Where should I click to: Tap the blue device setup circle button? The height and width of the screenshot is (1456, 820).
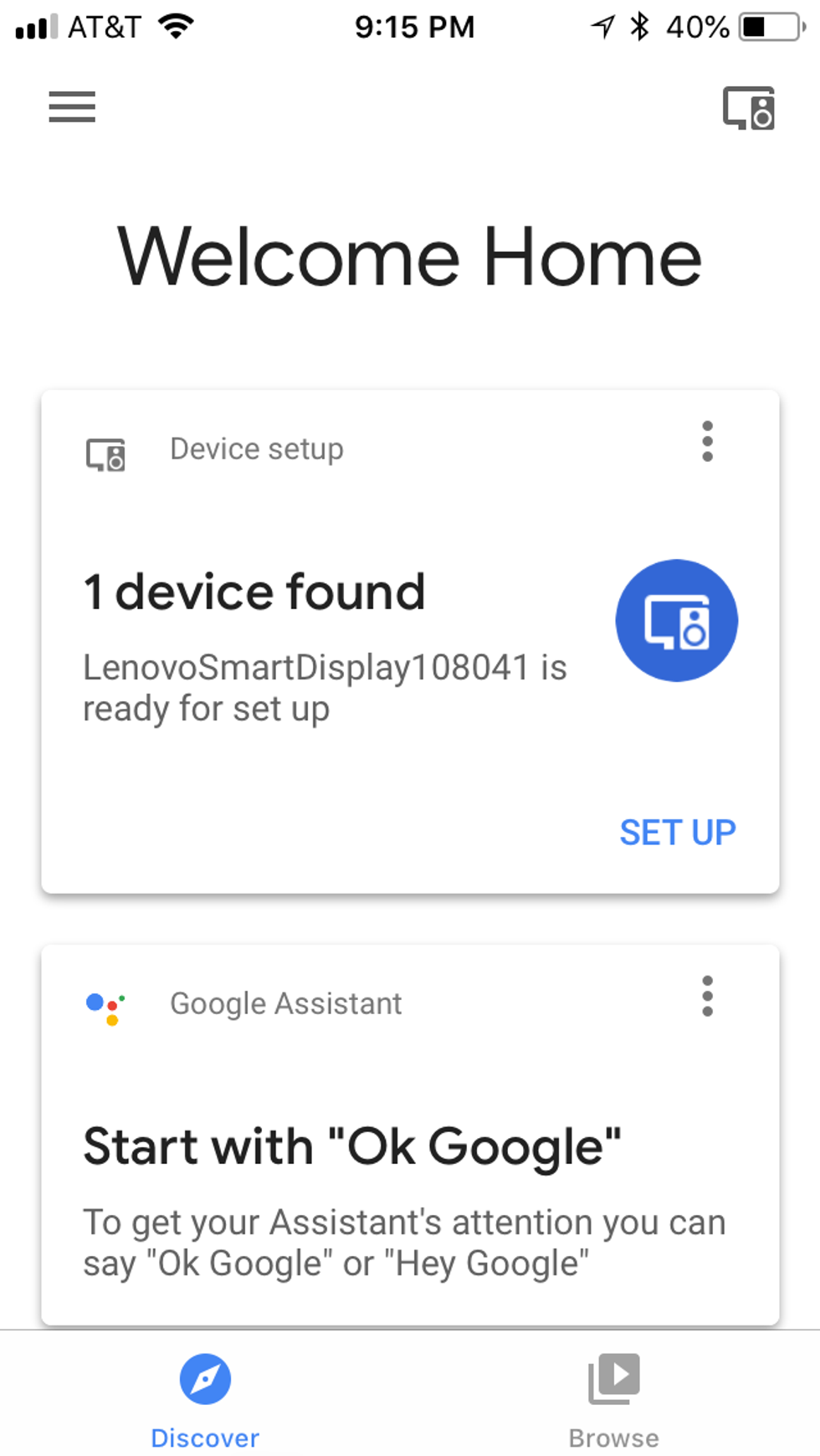[x=676, y=621]
